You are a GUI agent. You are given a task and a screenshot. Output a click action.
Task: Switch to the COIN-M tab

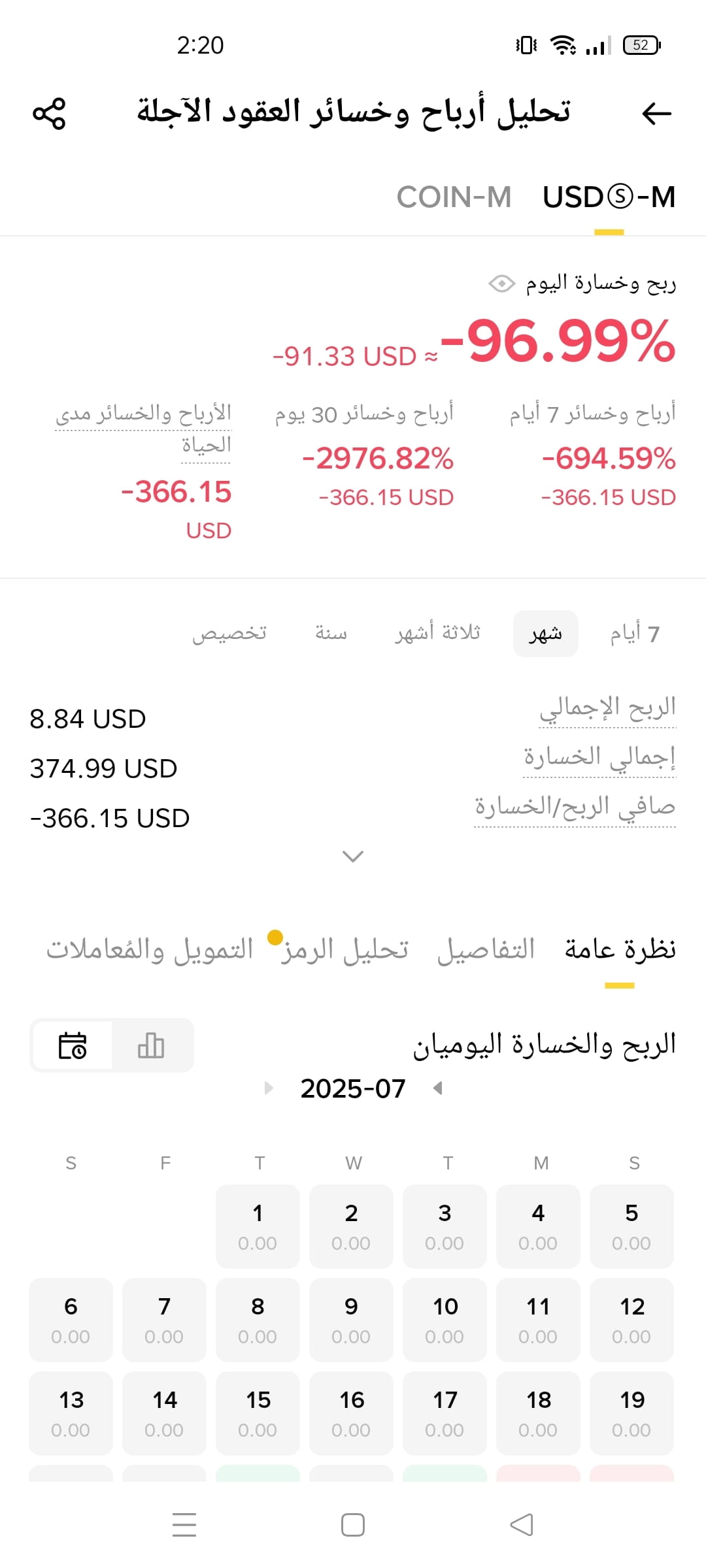[x=454, y=197]
